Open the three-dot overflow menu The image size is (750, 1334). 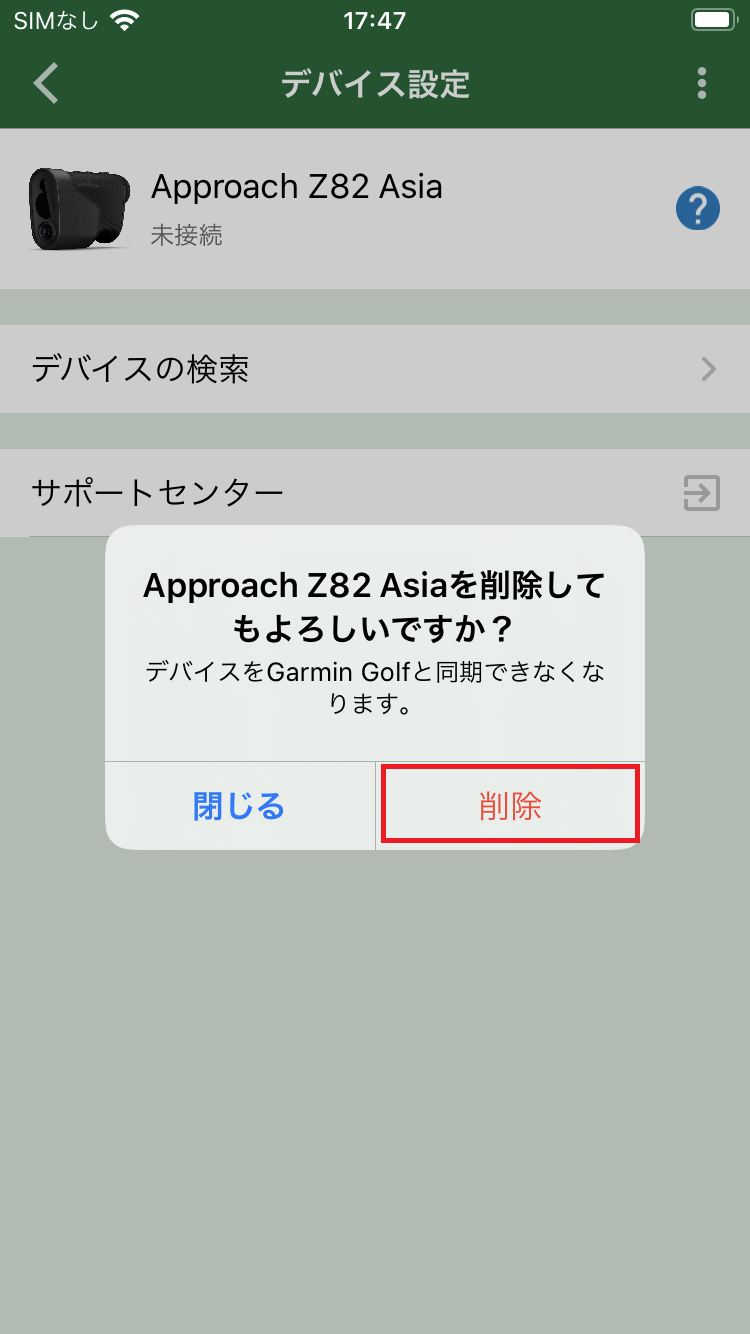tap(702, 84)
